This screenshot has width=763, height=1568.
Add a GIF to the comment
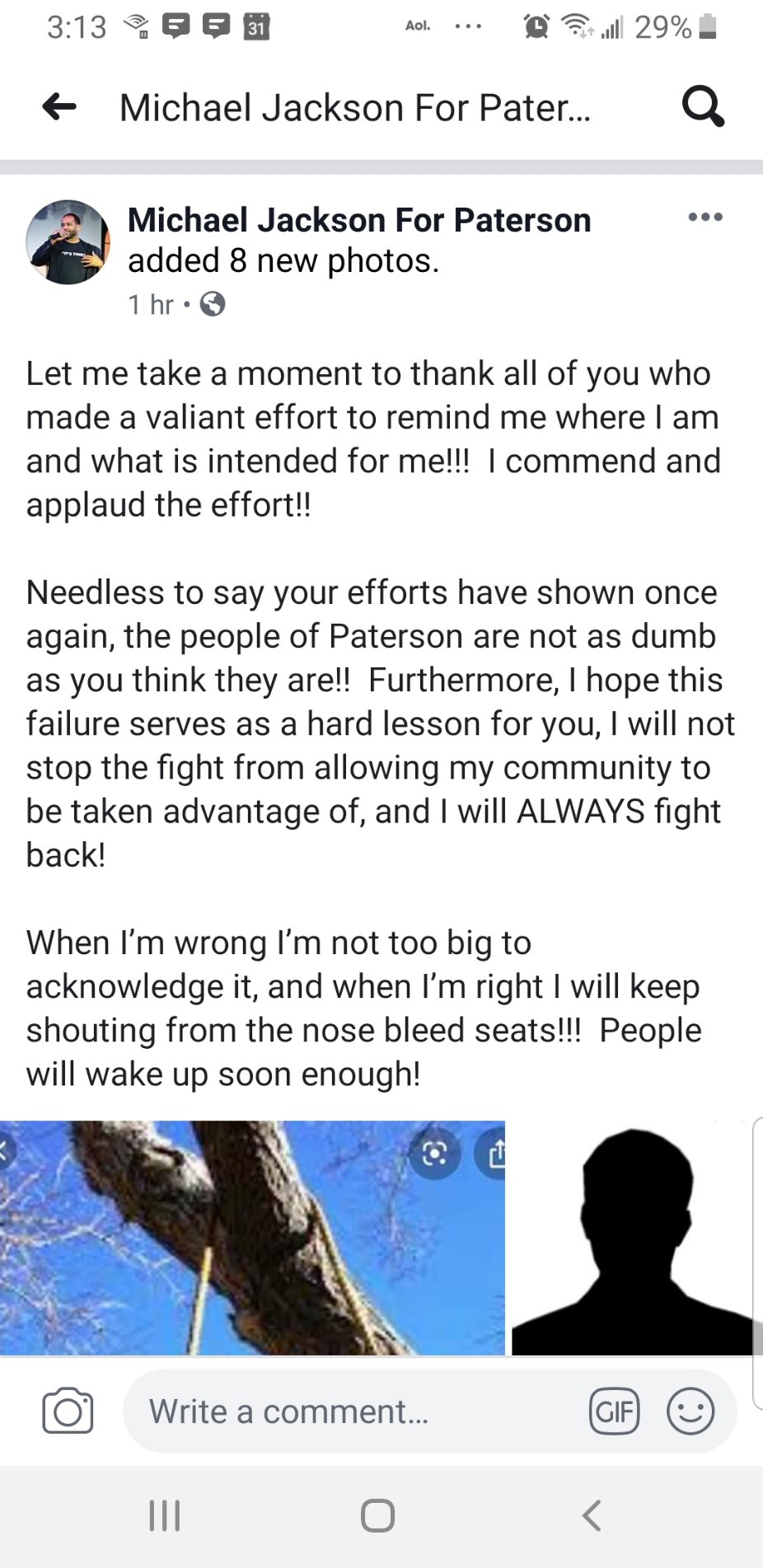click(614, 1411)
